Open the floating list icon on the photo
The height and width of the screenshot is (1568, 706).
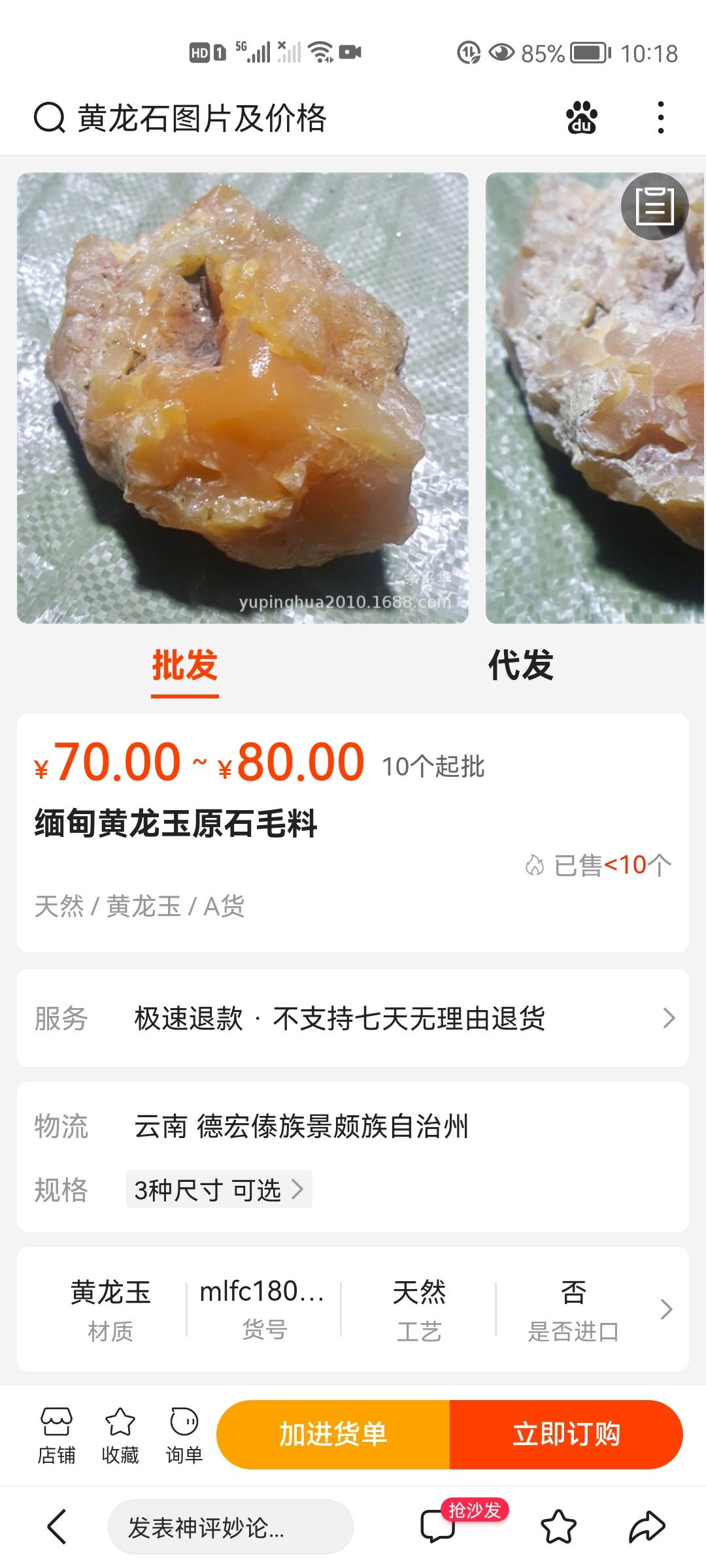[x=654, y=206]
